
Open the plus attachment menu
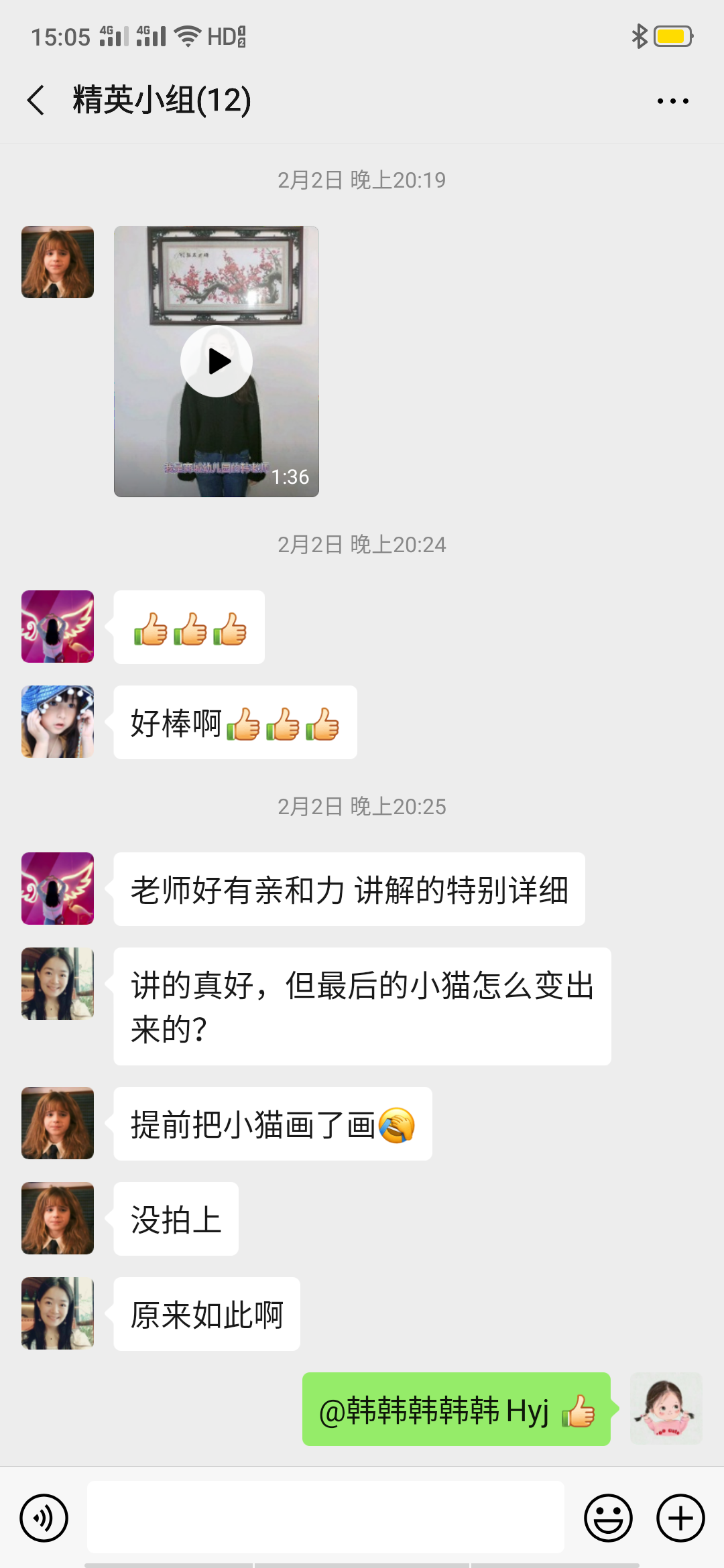680,1518
